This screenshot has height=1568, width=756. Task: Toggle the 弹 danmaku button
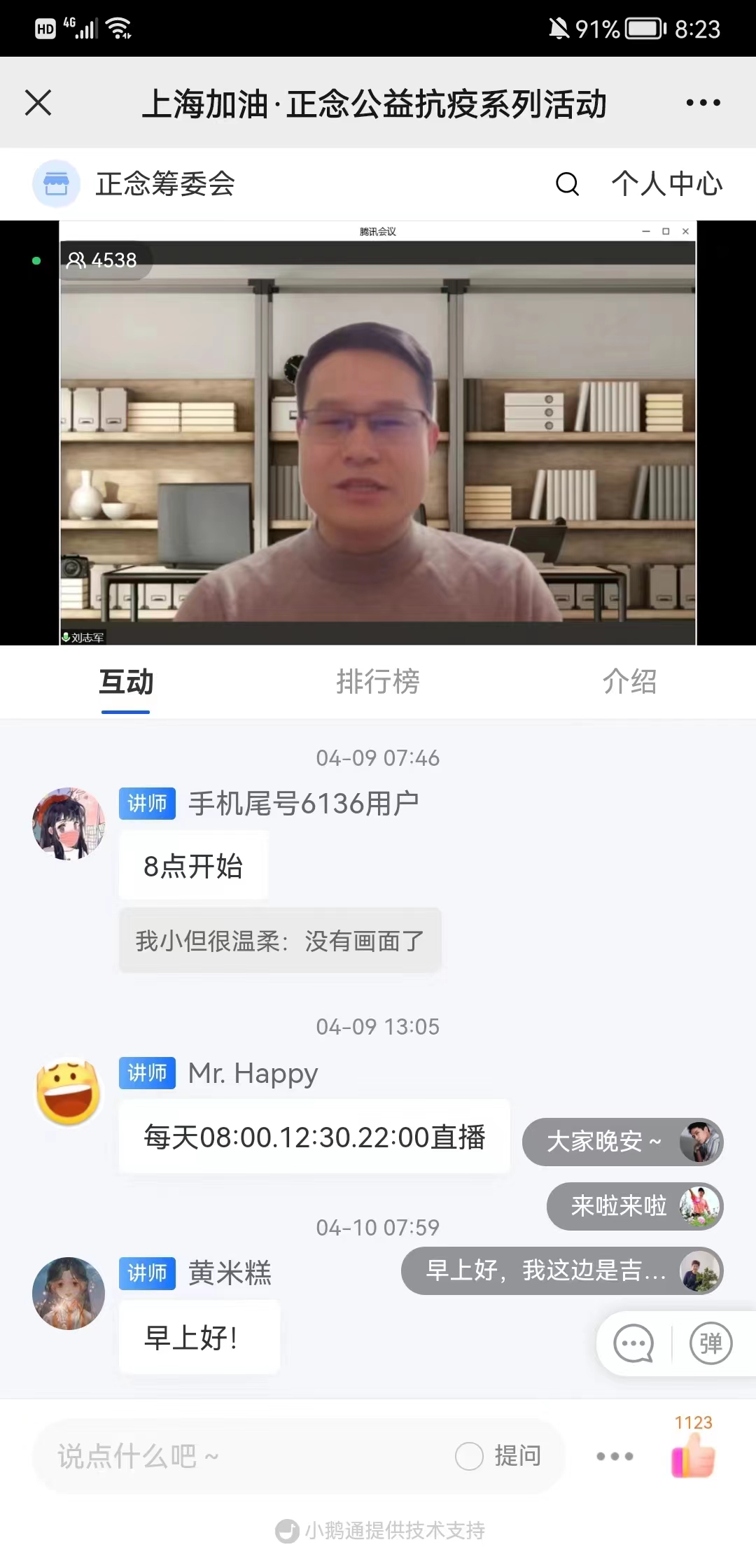[710, 1343]
